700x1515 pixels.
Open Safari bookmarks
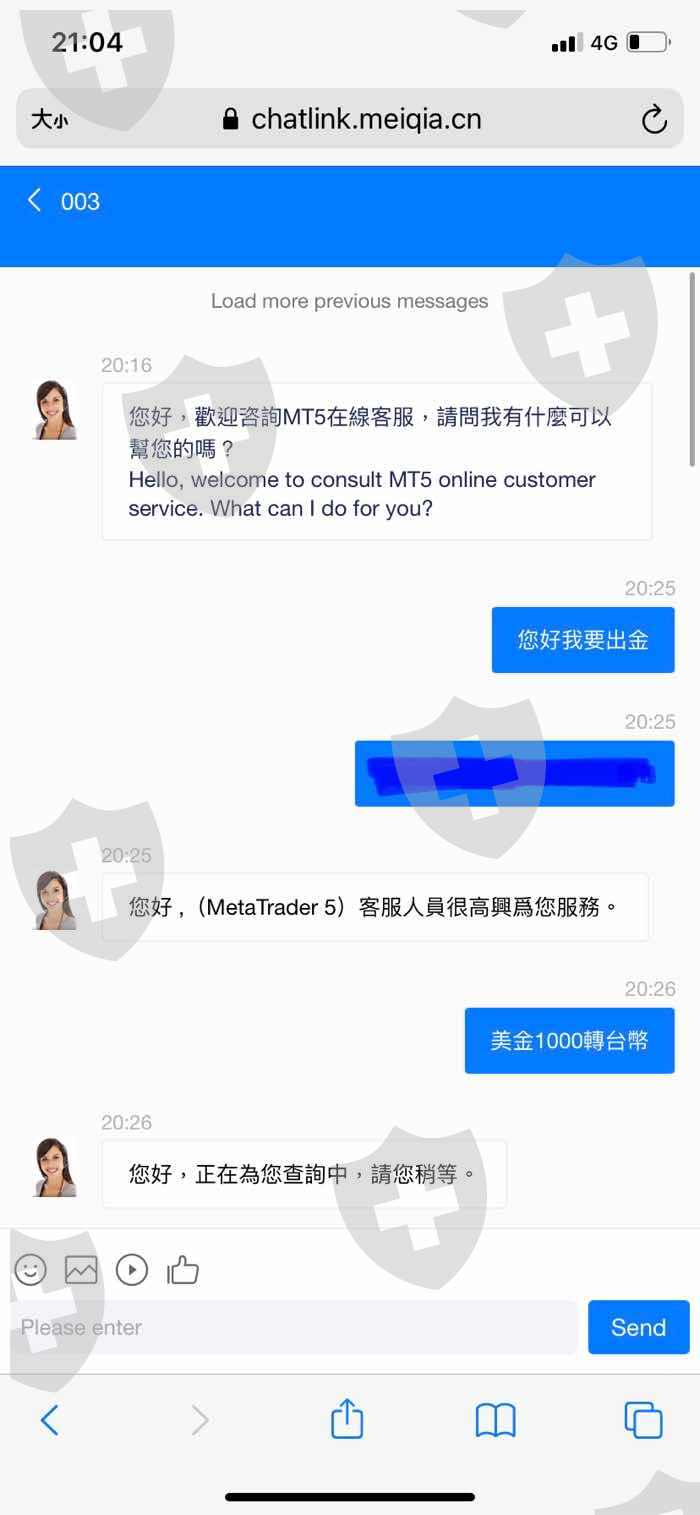point(495,1419)
